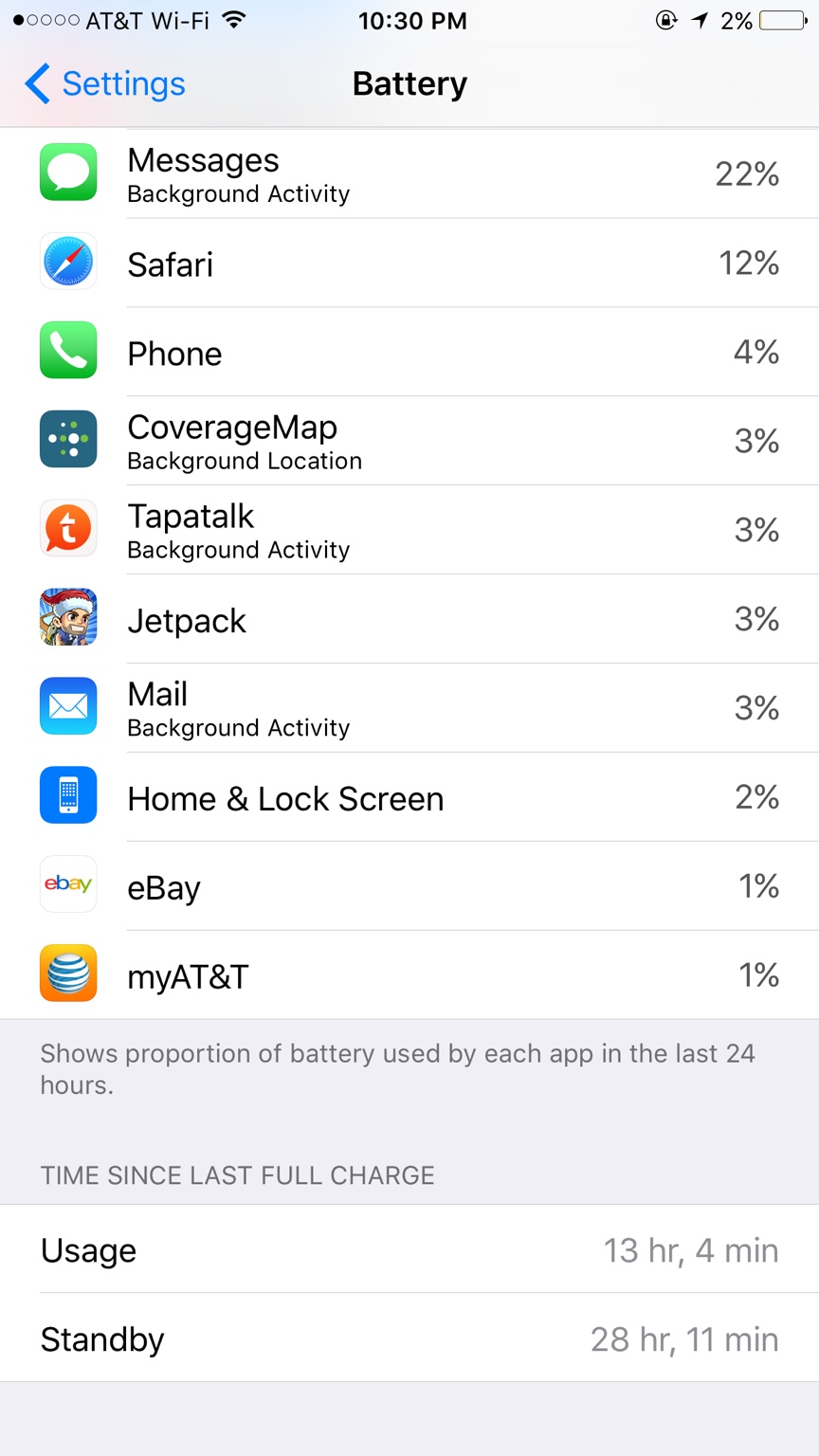This screenshot has height=1456, width=819.
Task: Select the Safari battery usage row
Action: (409, 264)
